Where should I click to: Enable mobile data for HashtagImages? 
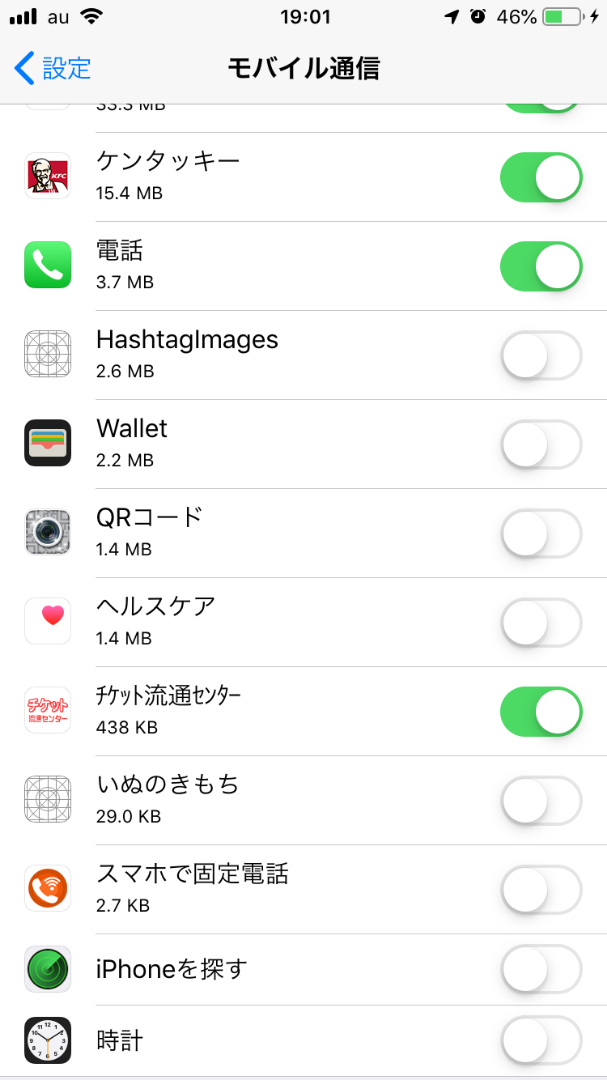click(540, 356)
